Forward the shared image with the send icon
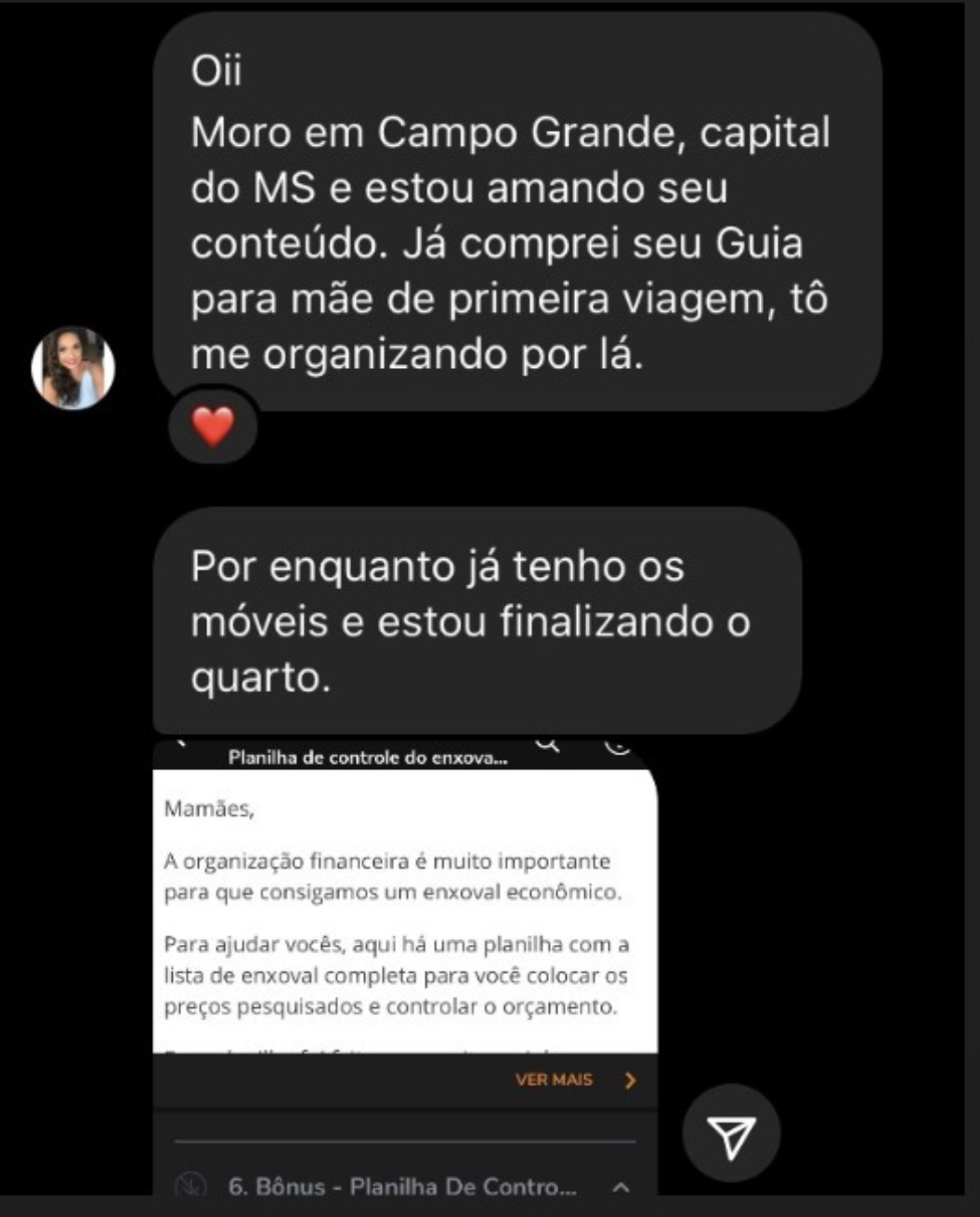980x1217 pixels. [731, 1132]
